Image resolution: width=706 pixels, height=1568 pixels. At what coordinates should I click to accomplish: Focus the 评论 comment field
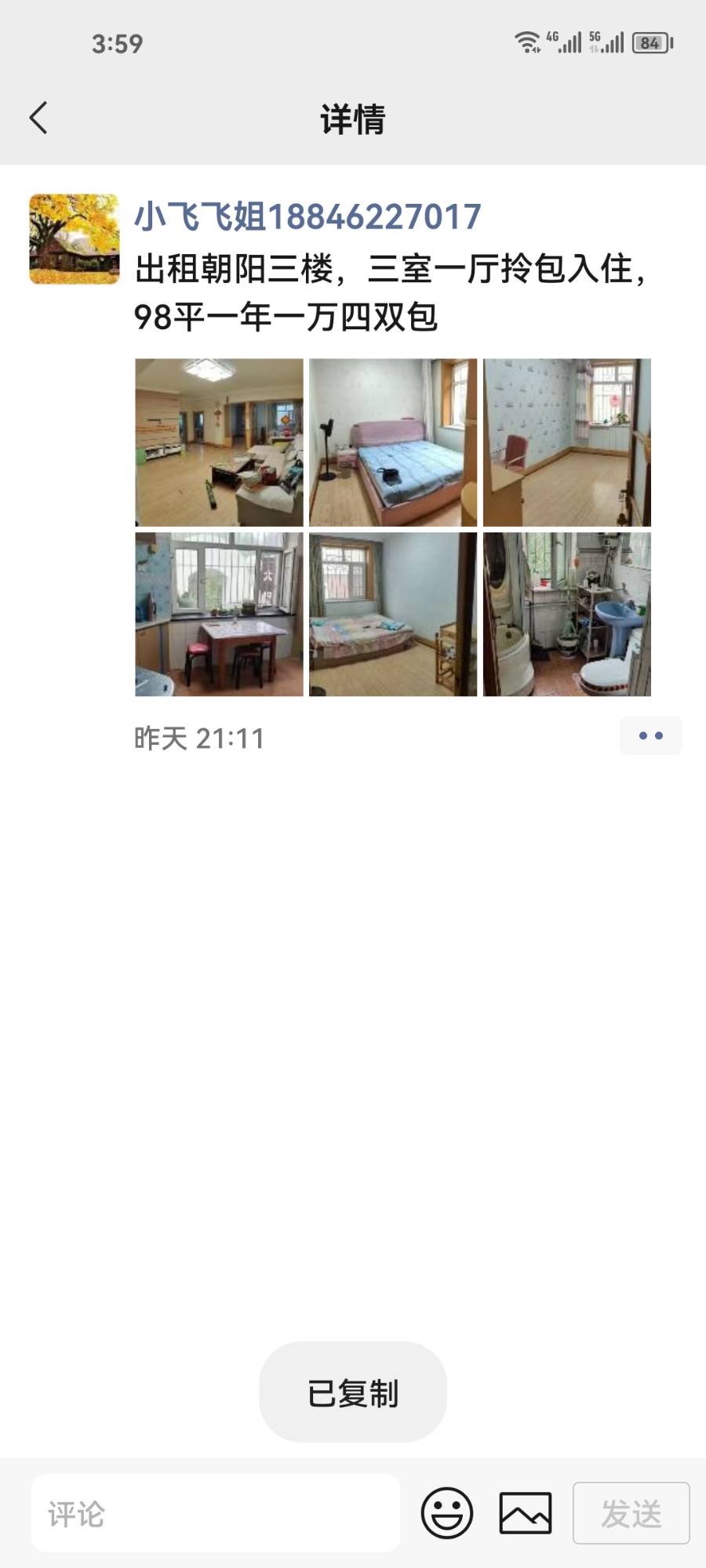coord(216,1513)
